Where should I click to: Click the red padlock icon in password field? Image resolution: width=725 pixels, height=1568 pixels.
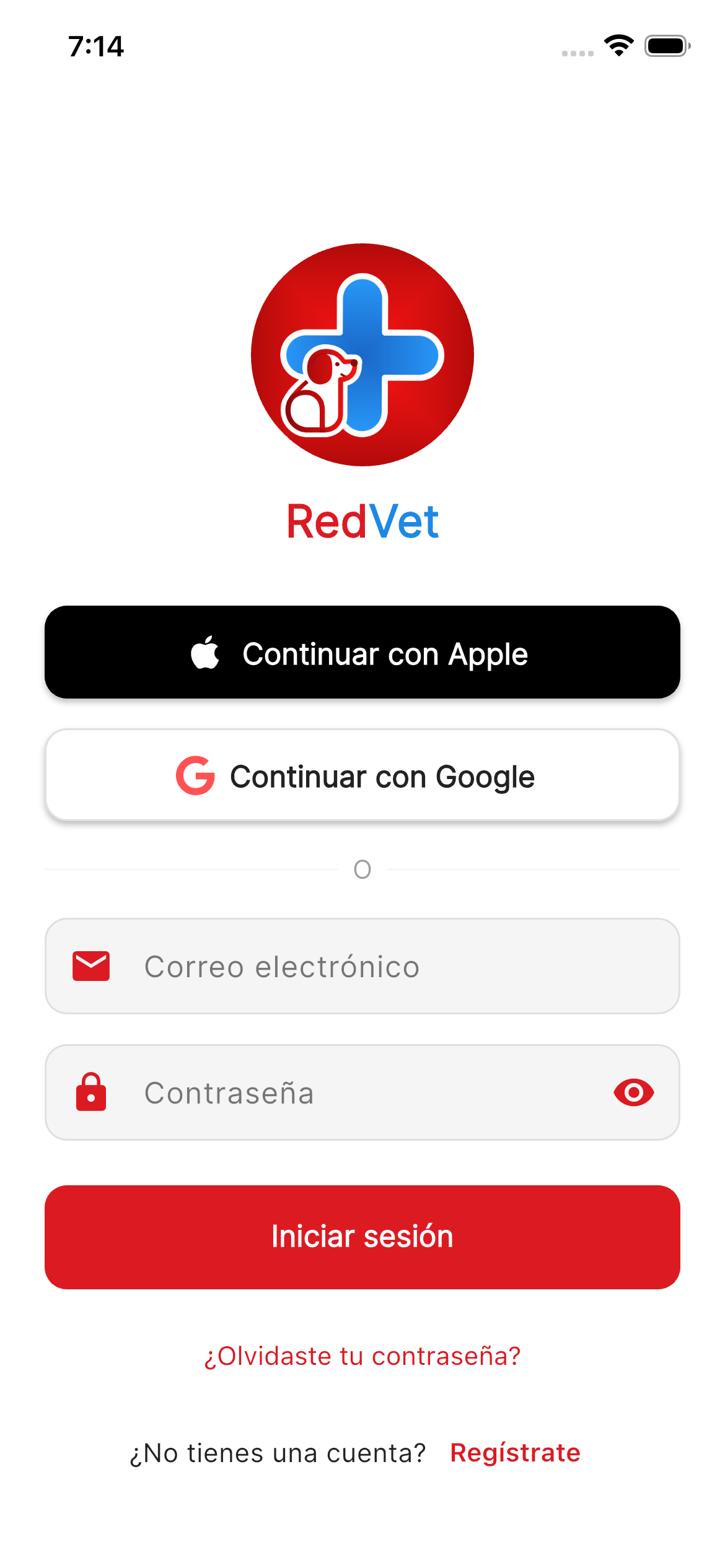(x=91, y=1092)
